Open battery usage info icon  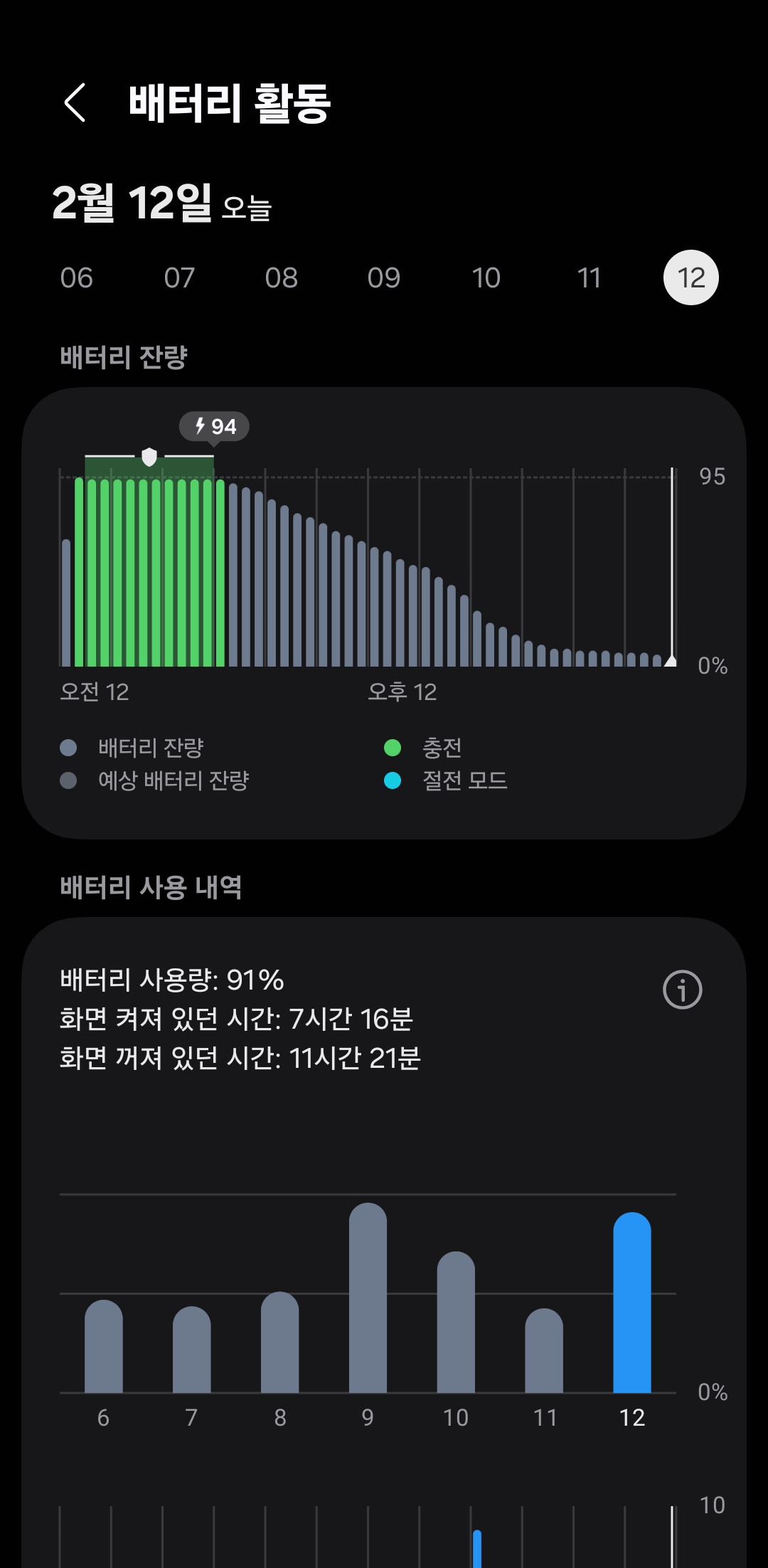tap(682, 990)
